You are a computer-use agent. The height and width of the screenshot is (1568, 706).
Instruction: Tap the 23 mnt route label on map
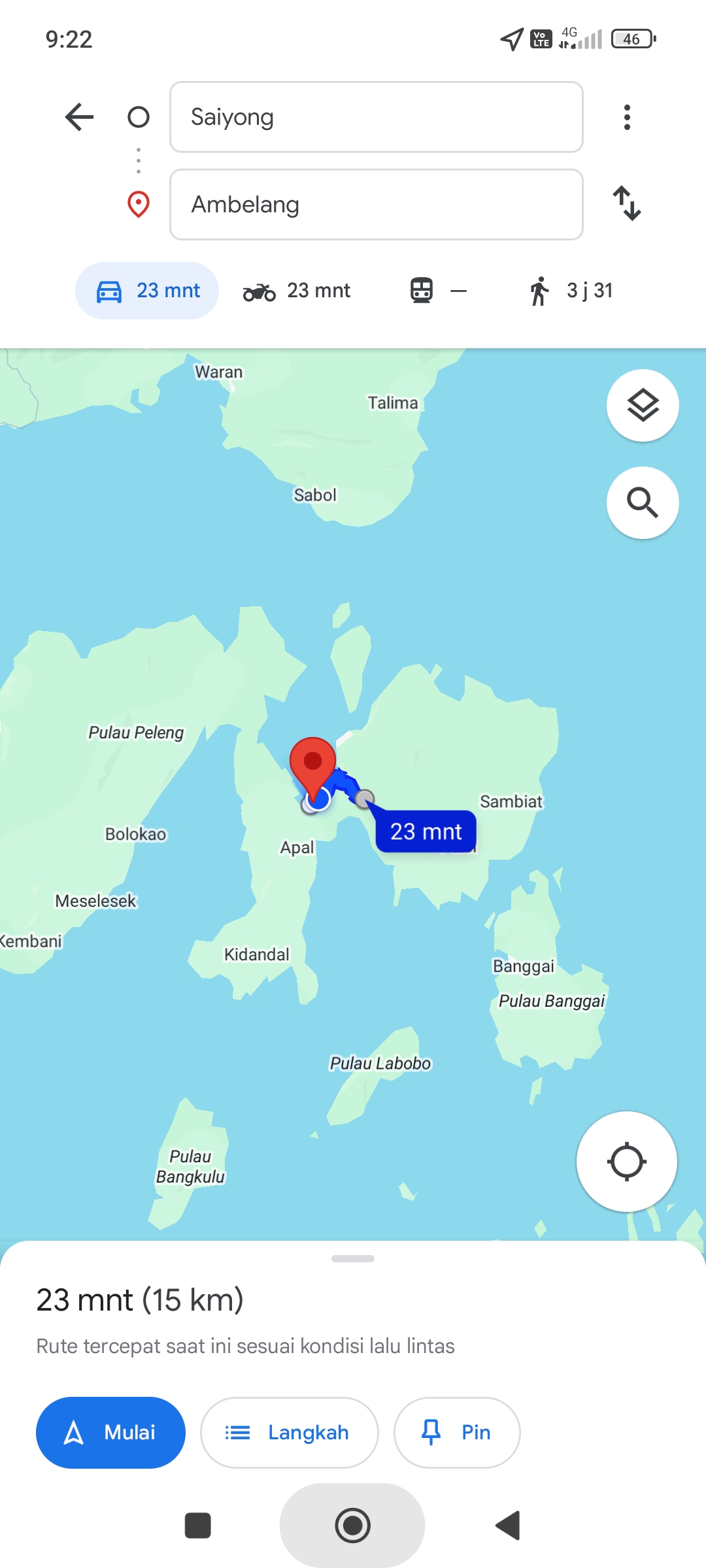tap(426, 832)
